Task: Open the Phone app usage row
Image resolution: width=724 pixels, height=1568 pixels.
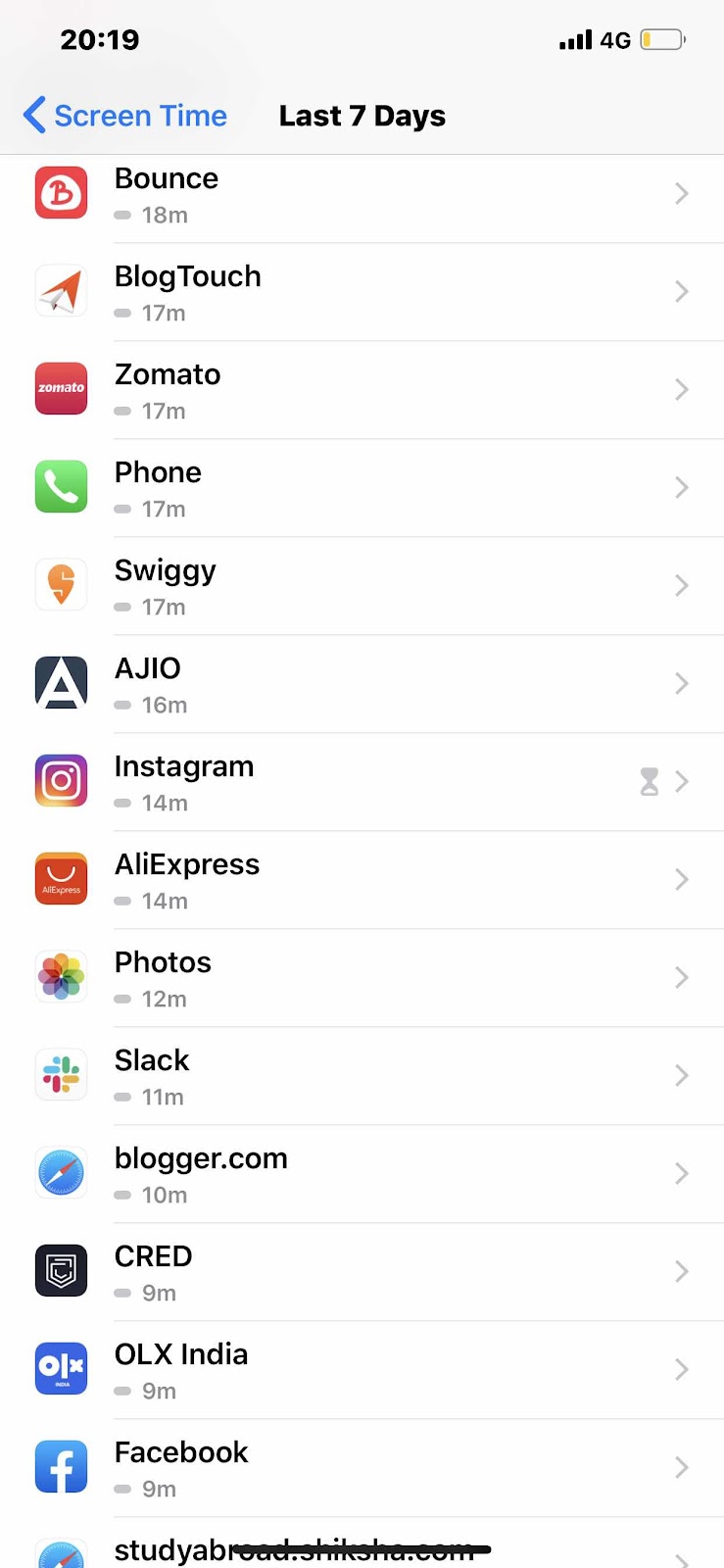Action: point(362,488)
